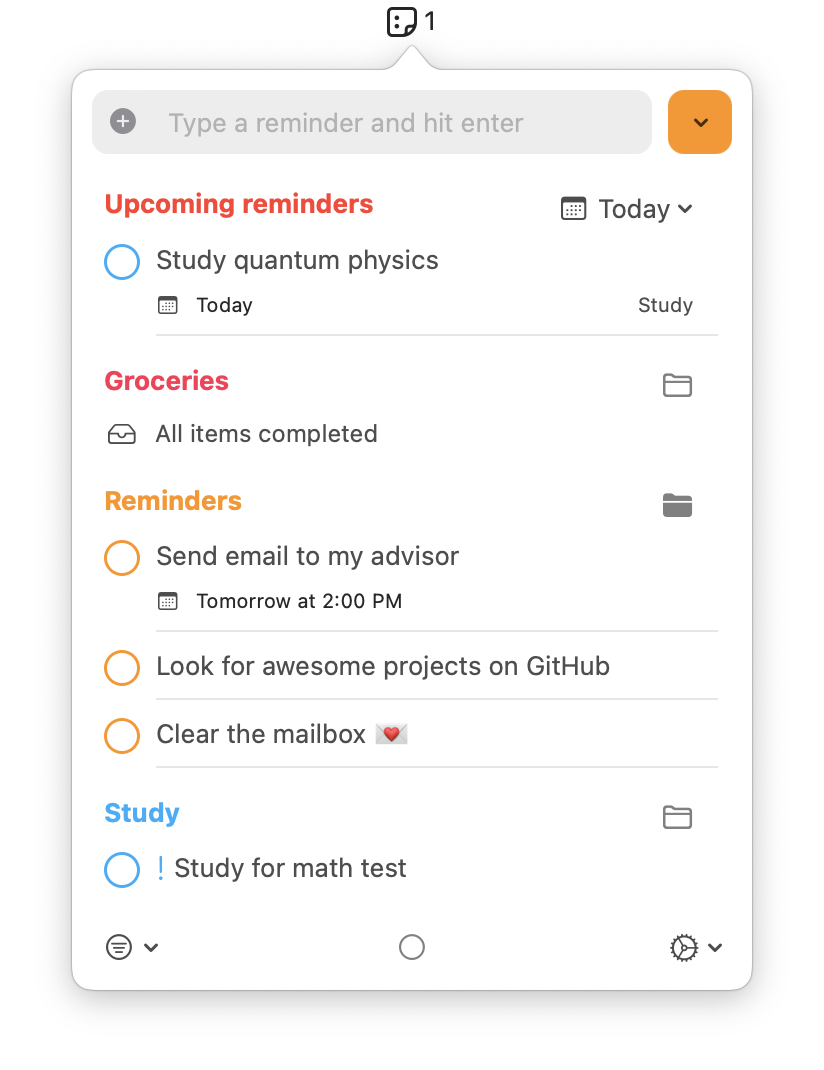Open the Reminders list folder icon
This screenshot has height=1070, width=824.
[x=677, y=505]
